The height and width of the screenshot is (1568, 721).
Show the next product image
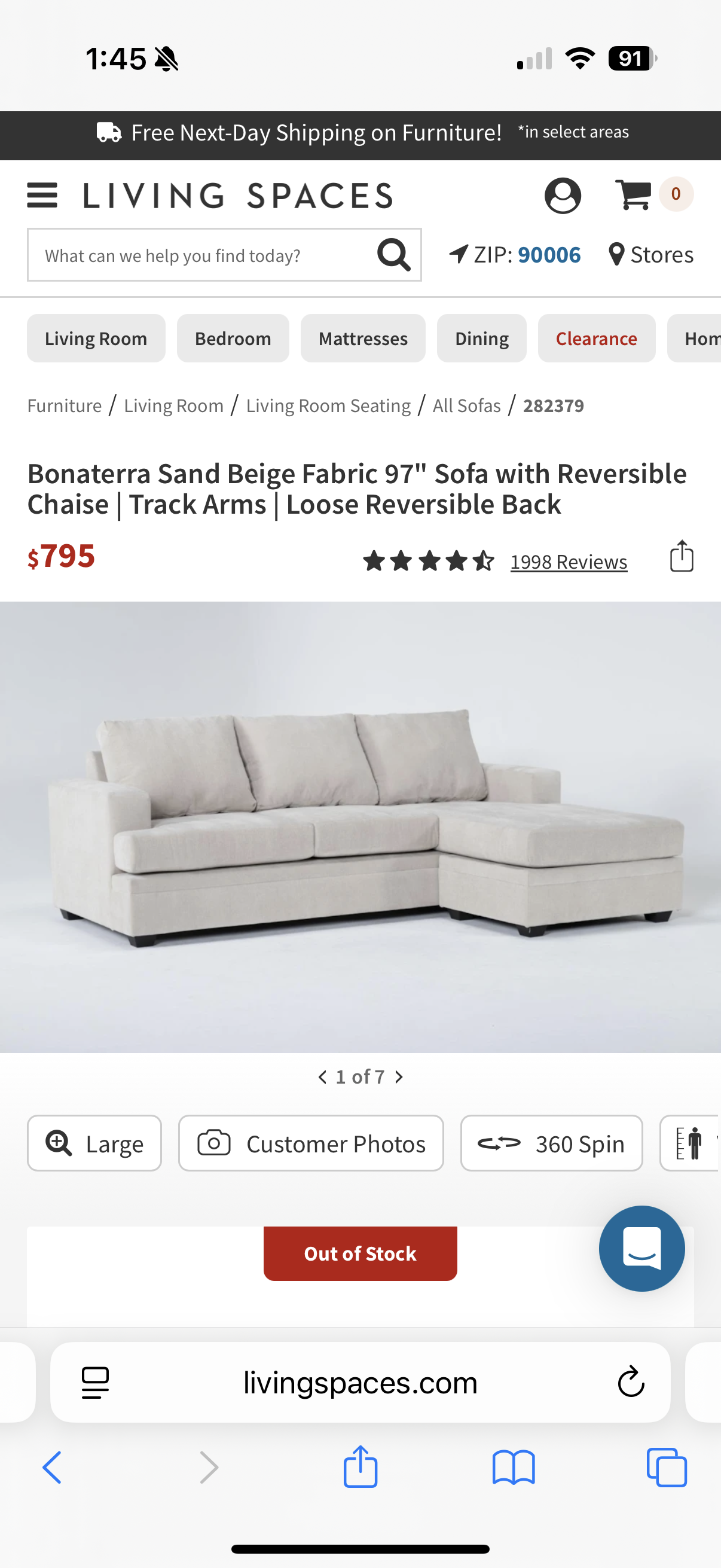(x=399, y=1078)
